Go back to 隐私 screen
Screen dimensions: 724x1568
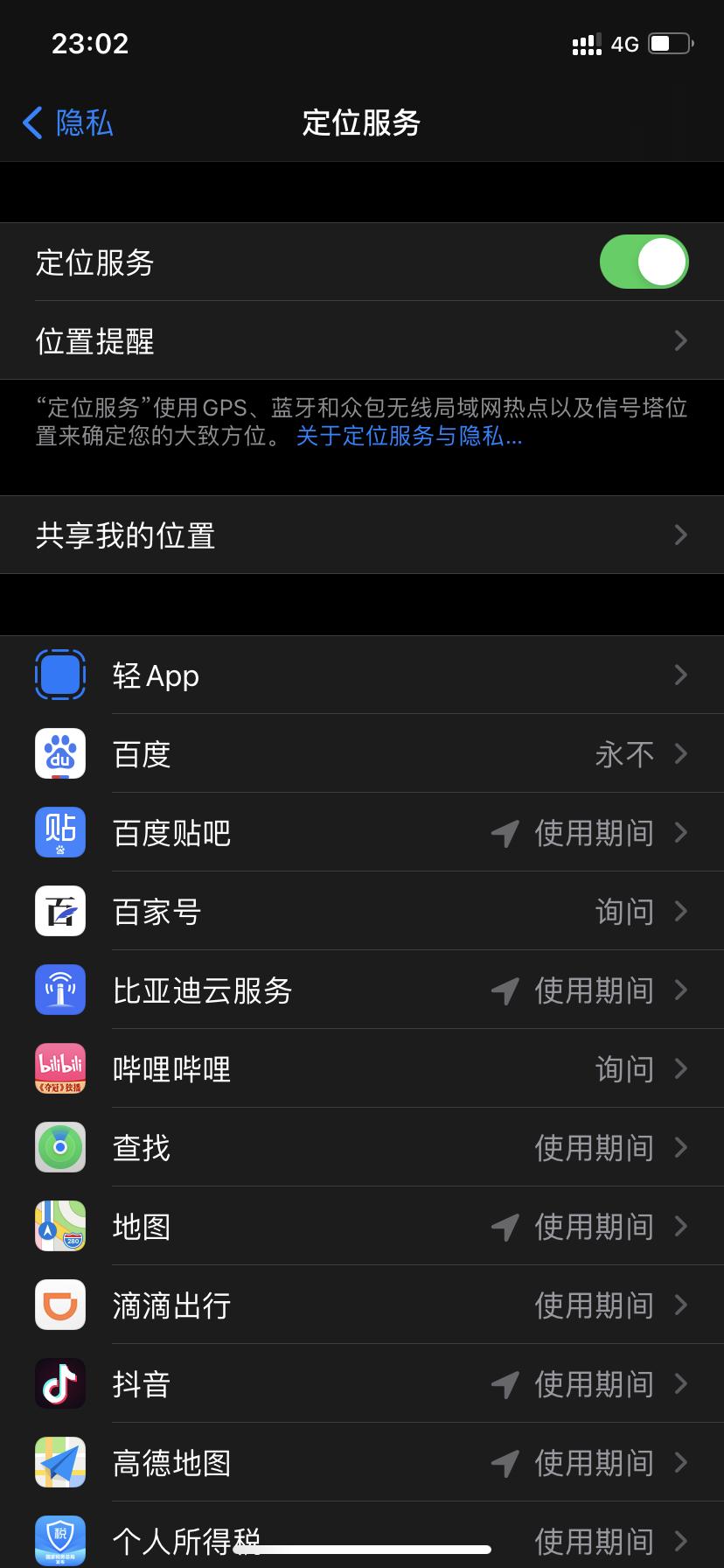point(66,123)
